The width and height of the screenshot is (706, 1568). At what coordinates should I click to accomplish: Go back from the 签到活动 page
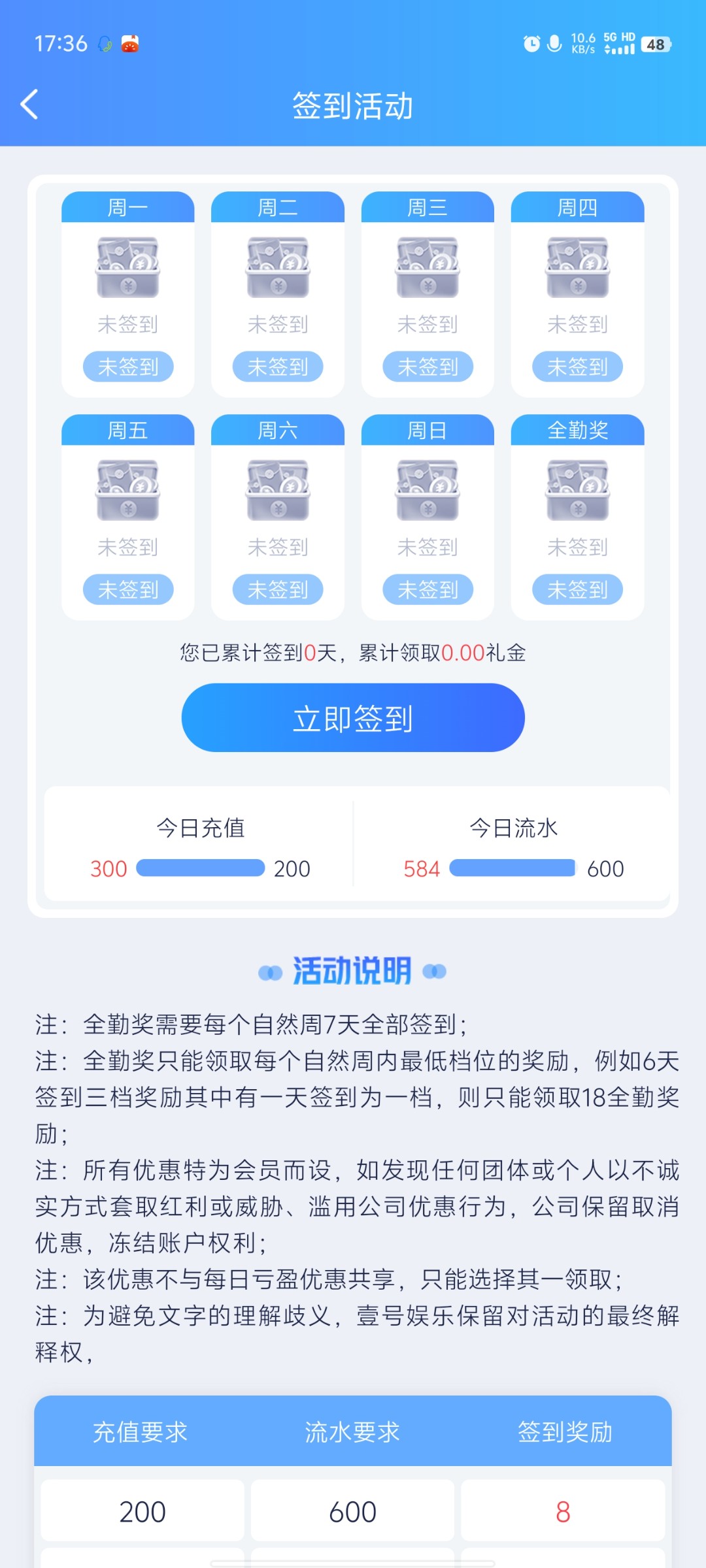[x=29, y=105]
